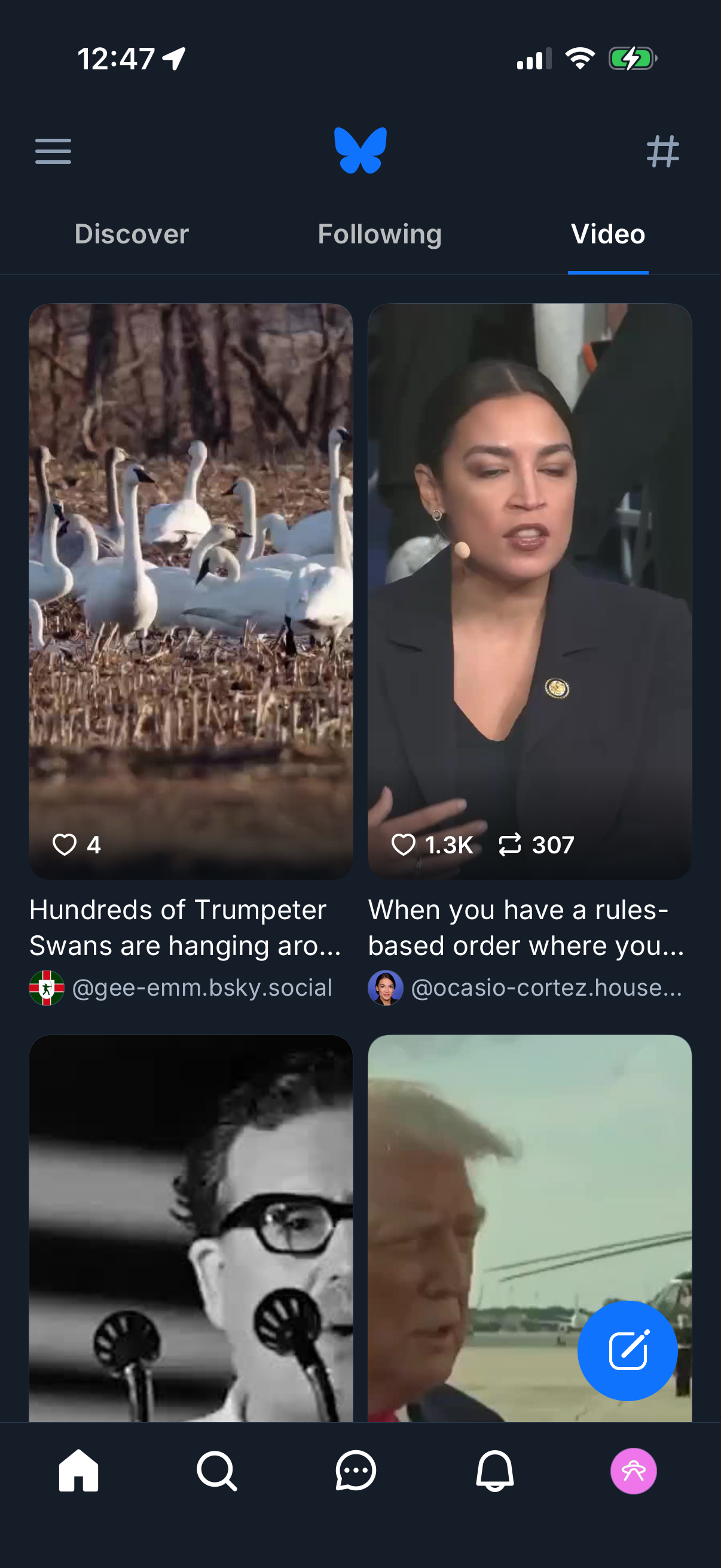Switch to the Discover tab
721x1568 pixels.
(131, 234)
